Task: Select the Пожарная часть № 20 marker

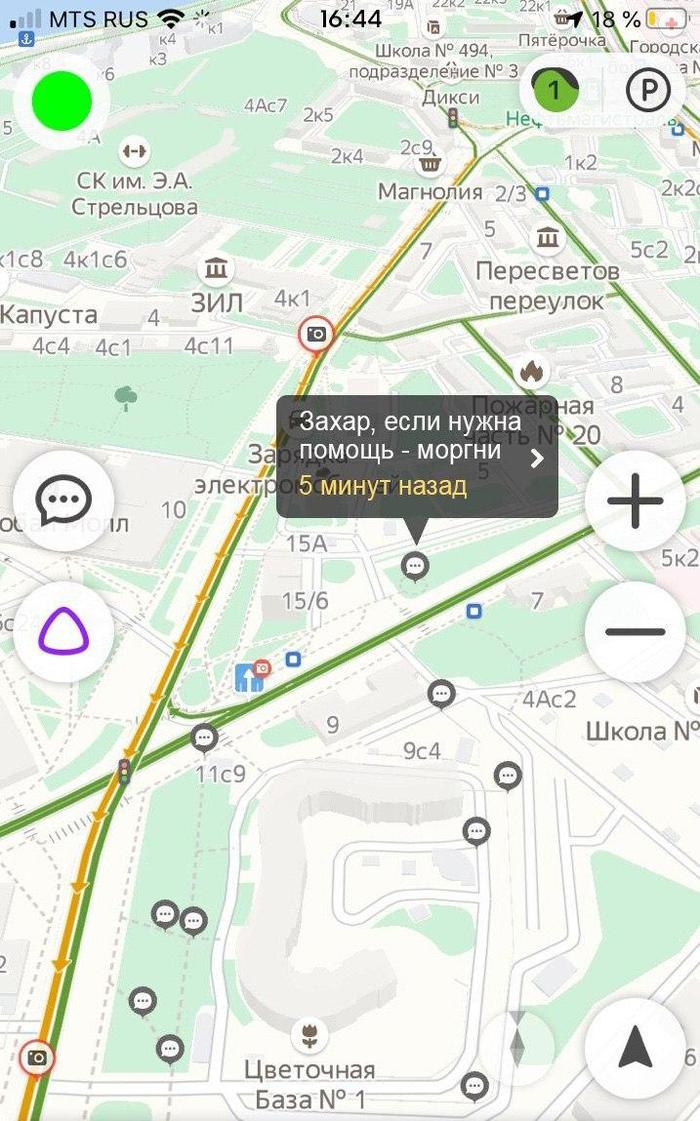Action: pyautogui.click(x=533, y=372)
